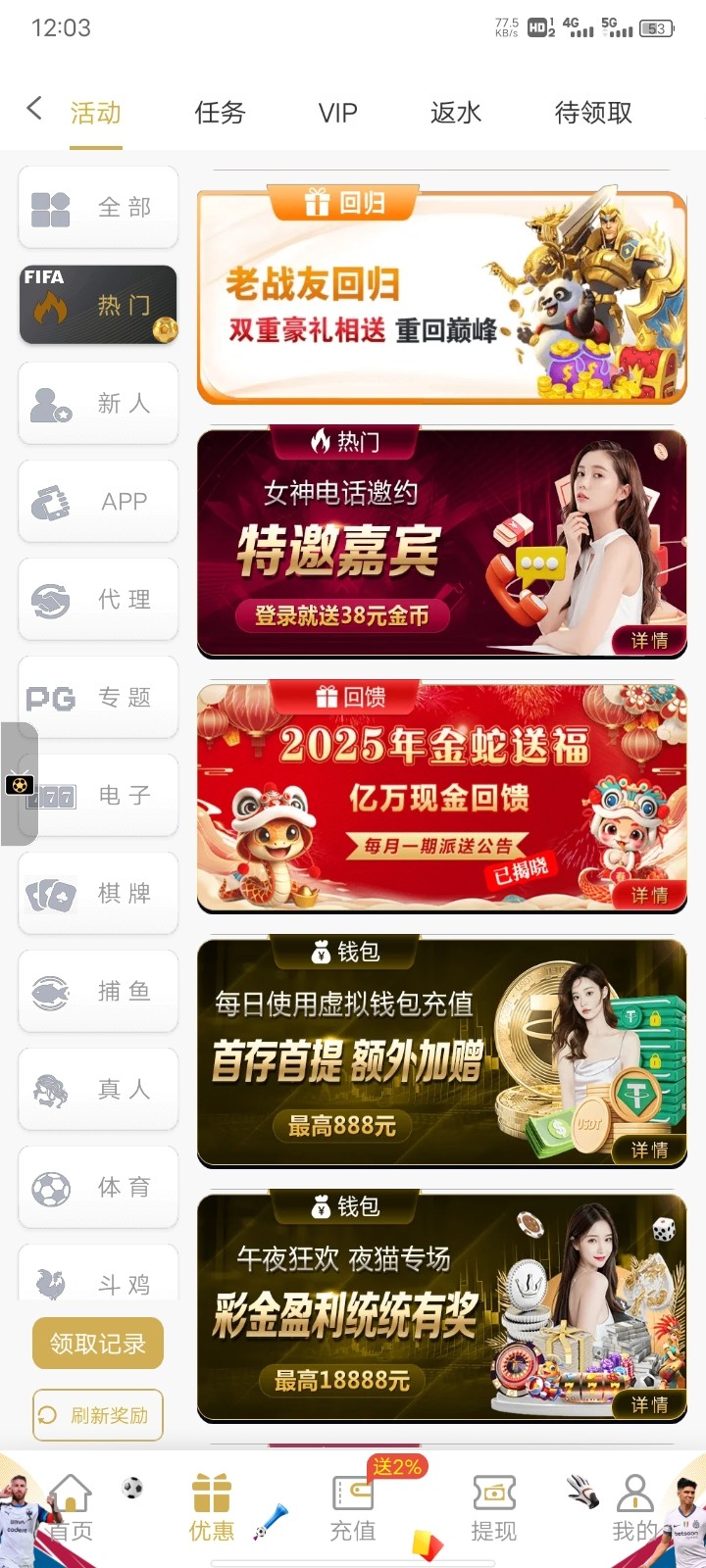Select the 棋牌 category
The height and width of the screenshot is (1568, 706).
pyautogui.click(x=98, y=893)
